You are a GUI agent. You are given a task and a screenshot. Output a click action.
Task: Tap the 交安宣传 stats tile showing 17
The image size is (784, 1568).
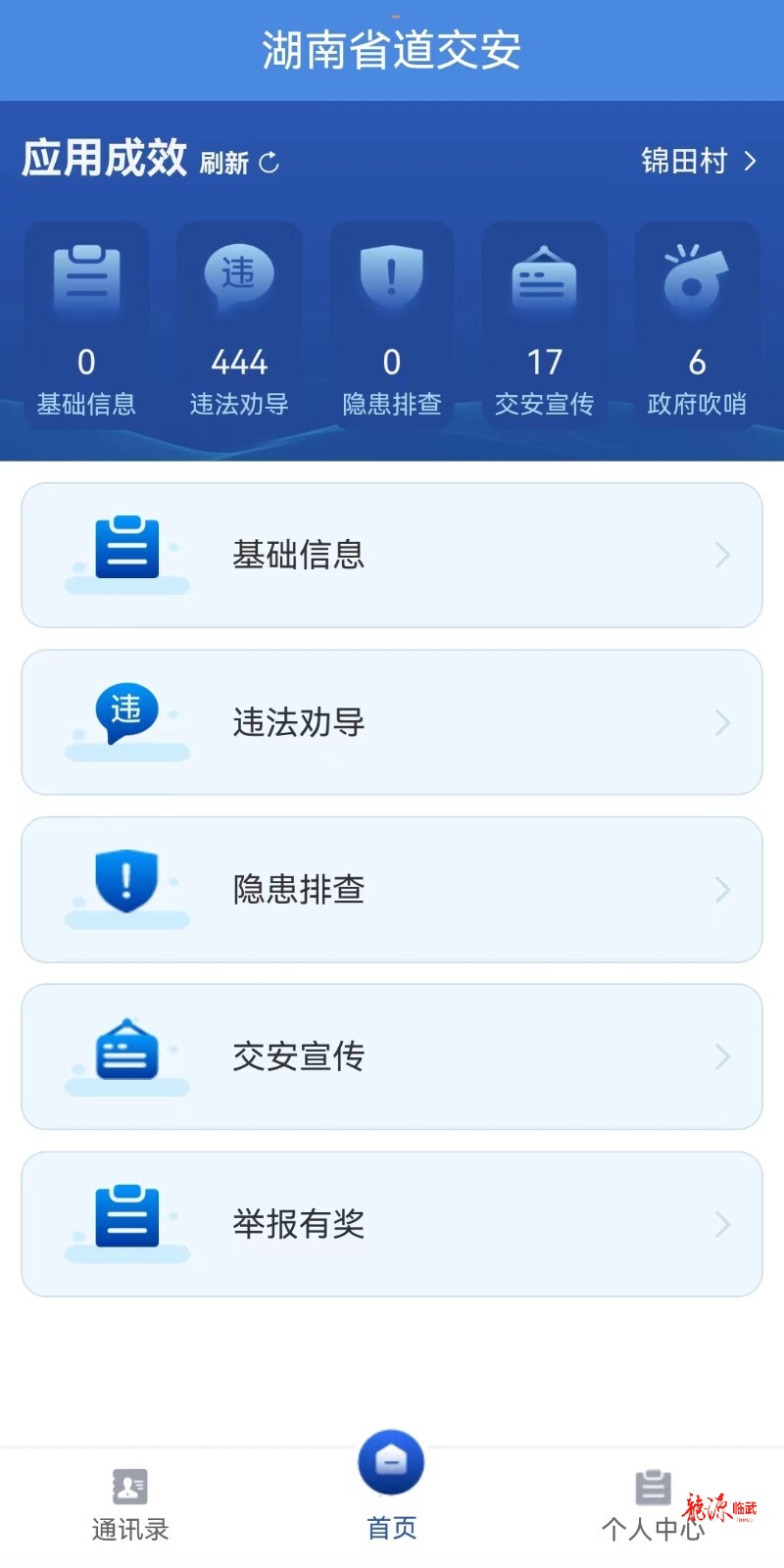tap(545, 324)
